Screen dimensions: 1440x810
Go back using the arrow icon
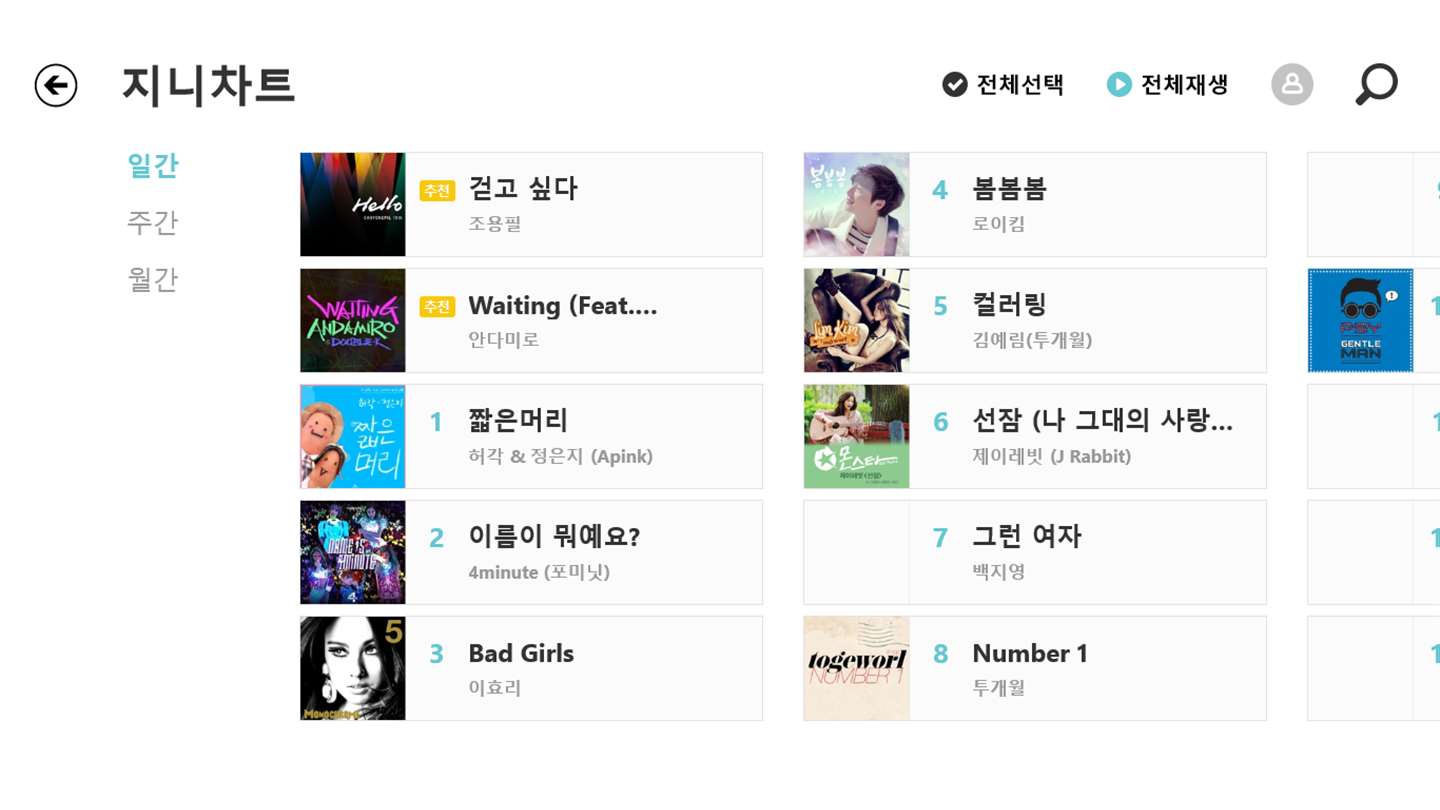click(56, 85)
